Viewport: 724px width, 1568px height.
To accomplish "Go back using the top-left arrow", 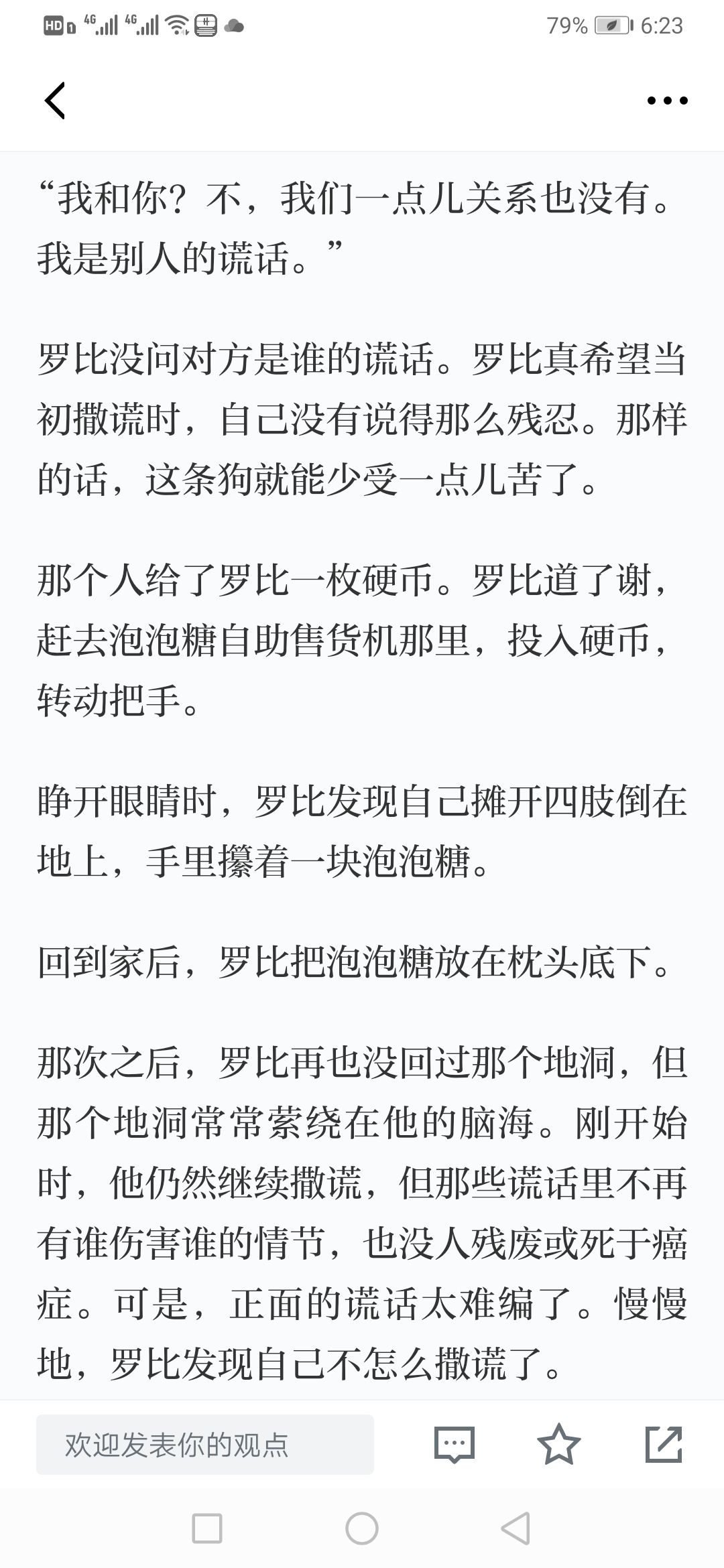I will coord(55,101).
